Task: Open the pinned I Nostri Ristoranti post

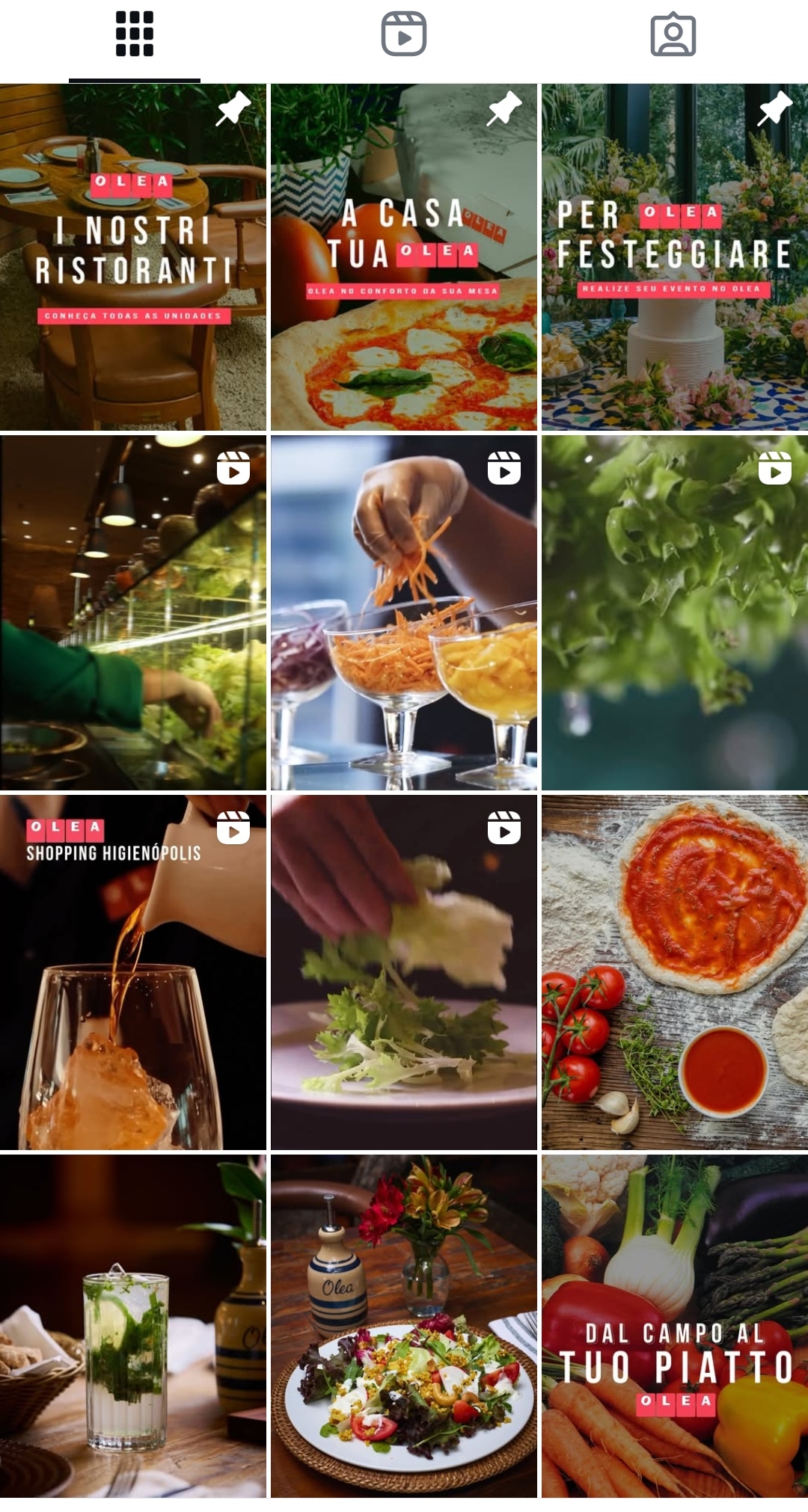Action: (133, 258)
